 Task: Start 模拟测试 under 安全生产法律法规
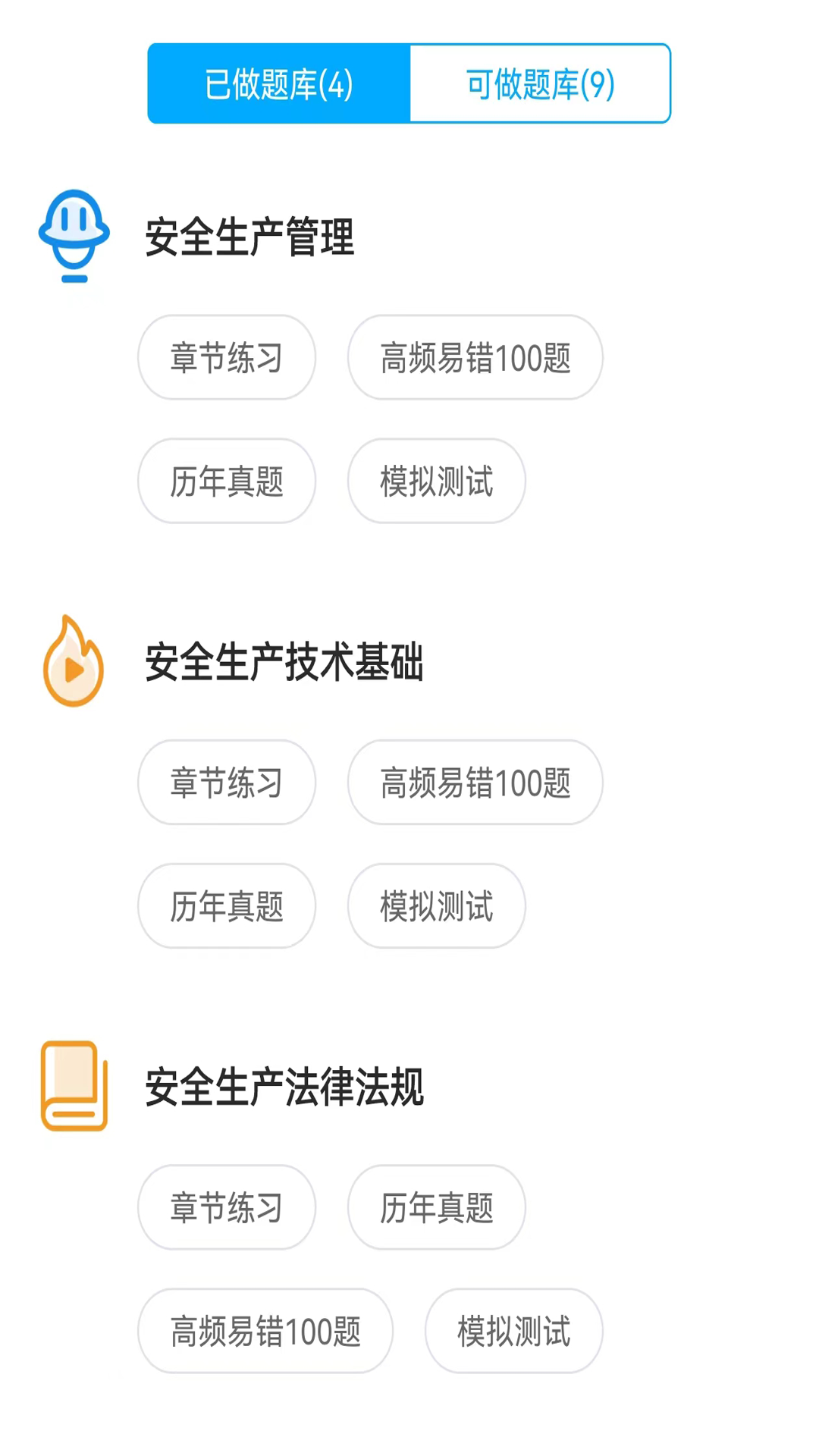coord(513,1330)
